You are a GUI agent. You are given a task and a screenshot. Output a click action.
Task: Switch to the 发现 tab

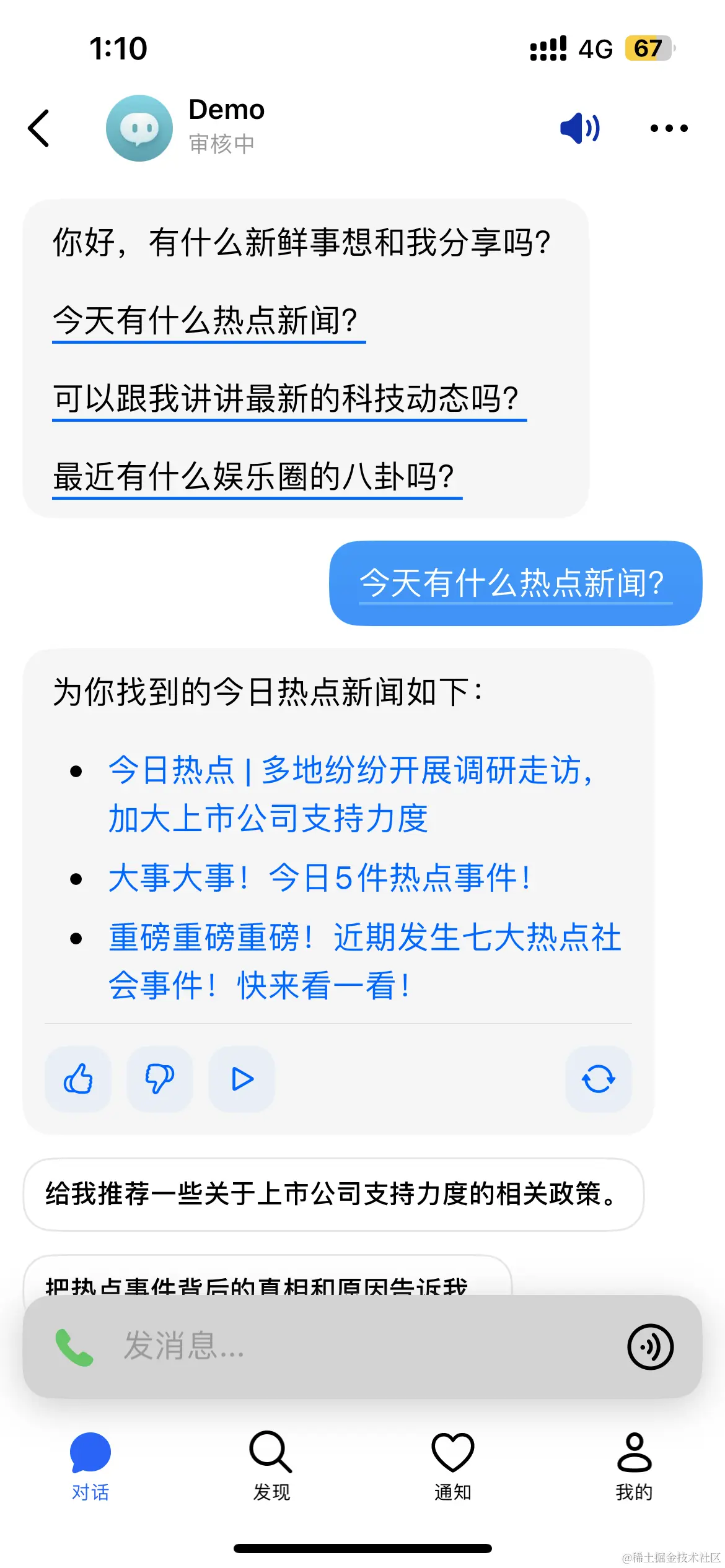pos(271,1465)
